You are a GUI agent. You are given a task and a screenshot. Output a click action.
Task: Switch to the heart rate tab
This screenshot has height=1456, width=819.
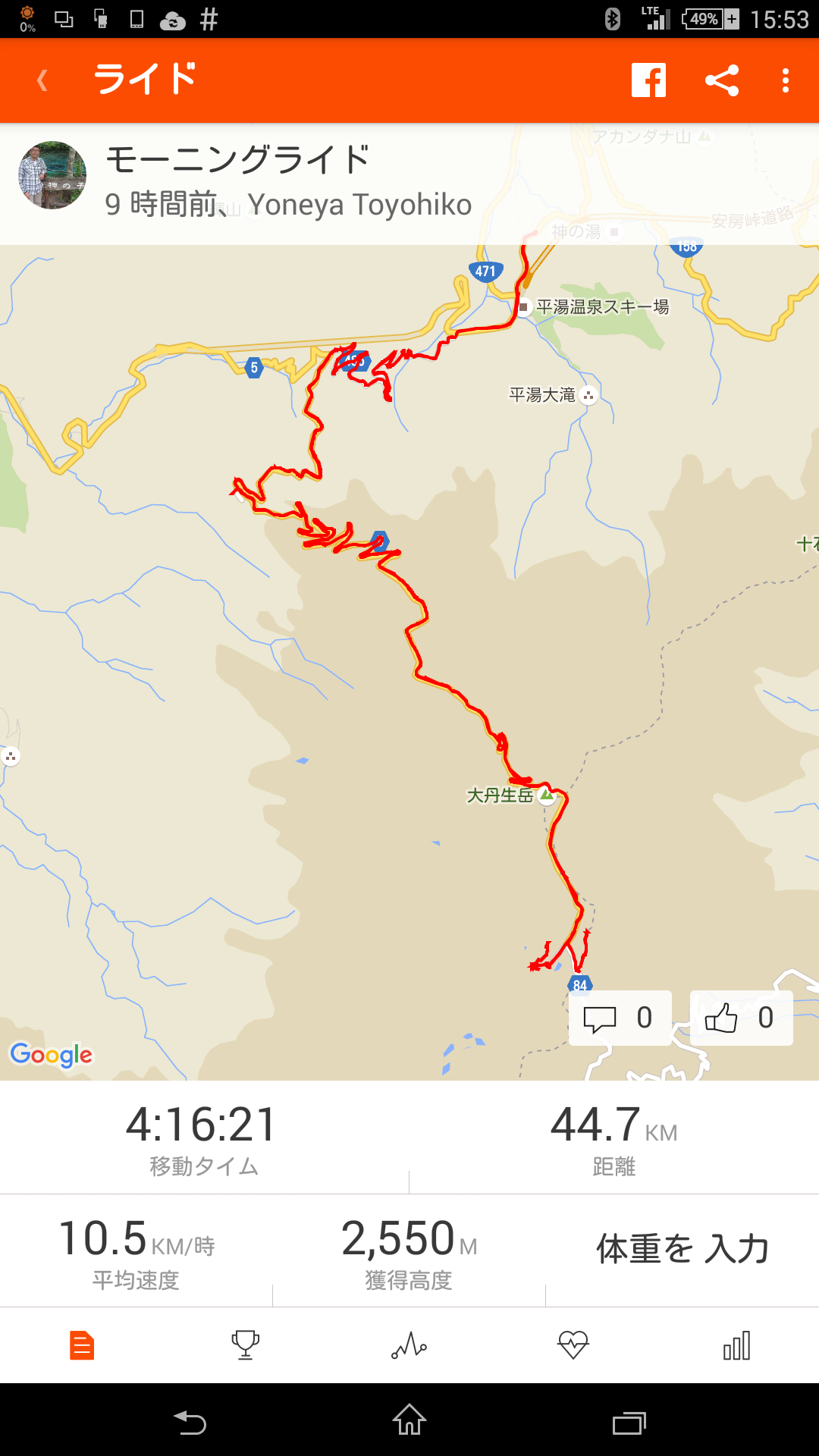pos(573,1345)
